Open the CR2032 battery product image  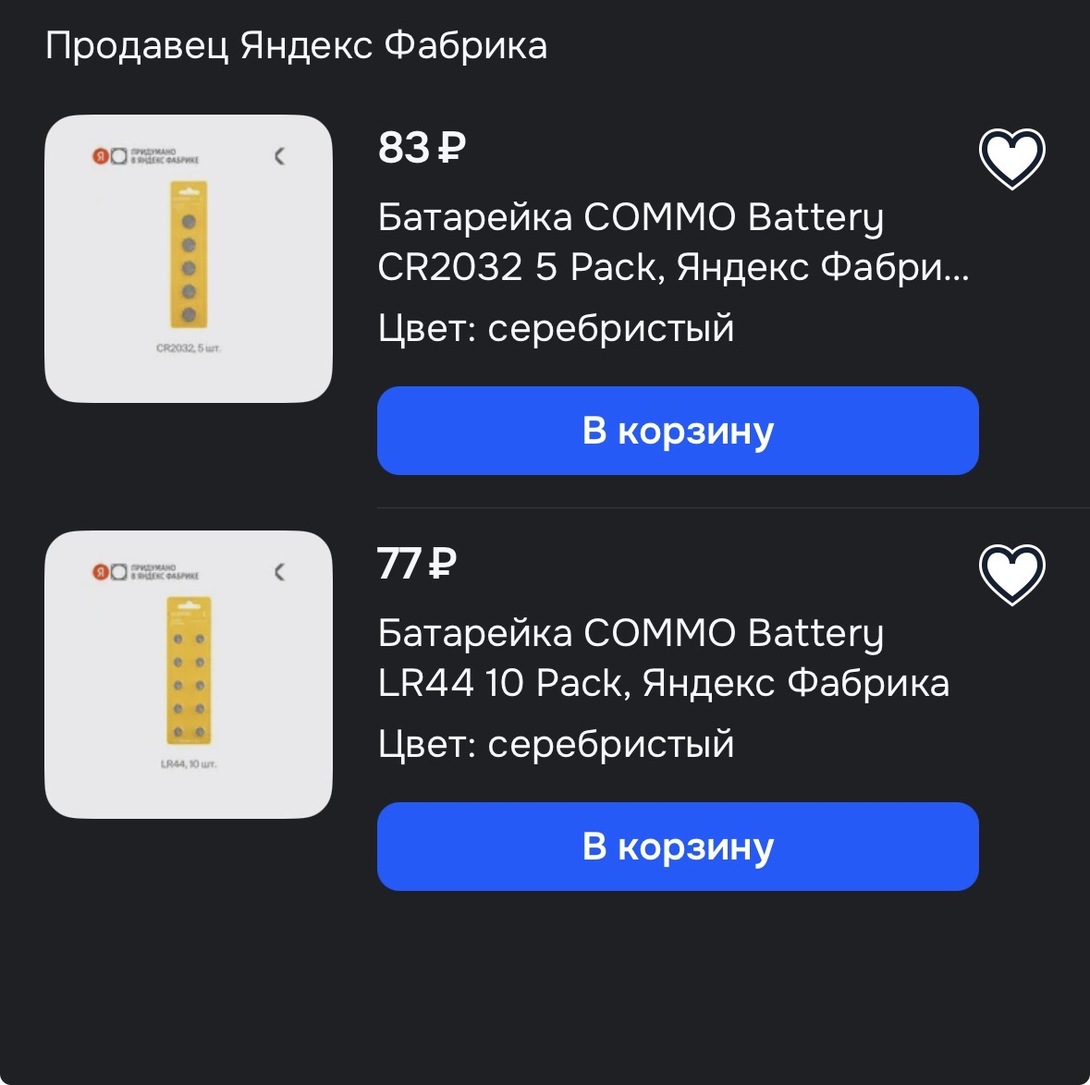tap(188, 259)
